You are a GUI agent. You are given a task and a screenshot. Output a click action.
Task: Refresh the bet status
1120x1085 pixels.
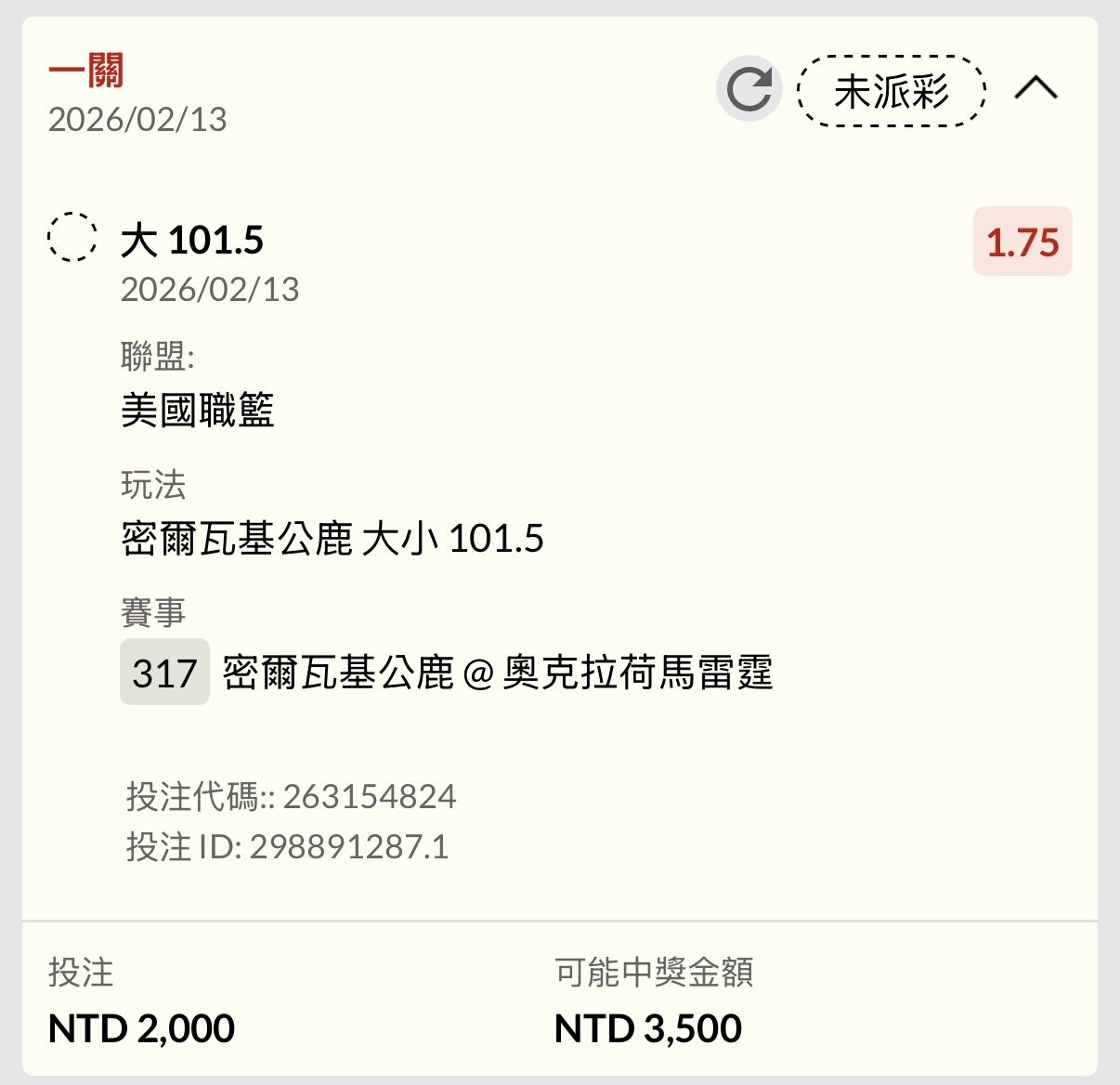[x=749, y=89]
